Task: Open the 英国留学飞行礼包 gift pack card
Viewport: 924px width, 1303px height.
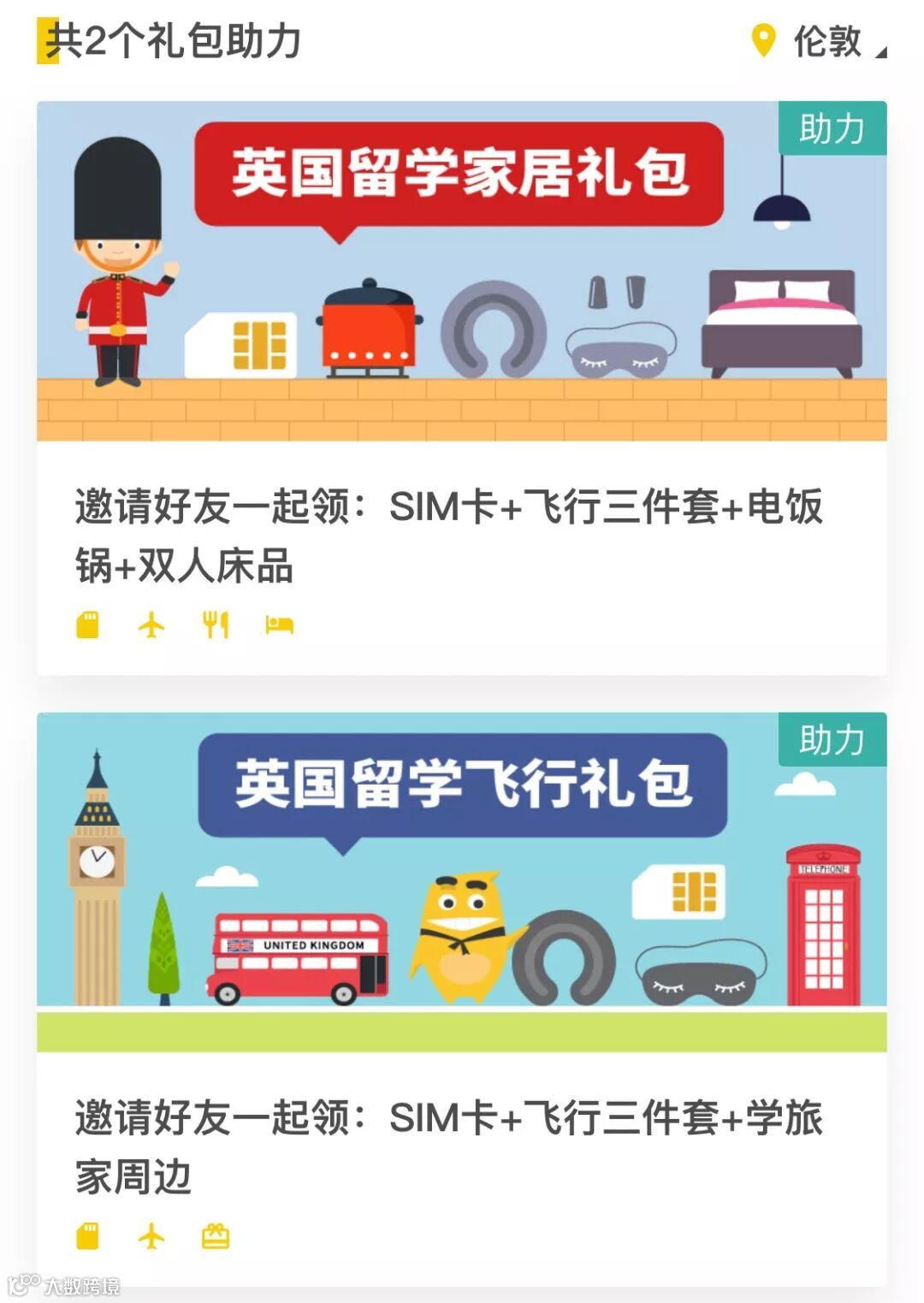Action: coord(462,998)
